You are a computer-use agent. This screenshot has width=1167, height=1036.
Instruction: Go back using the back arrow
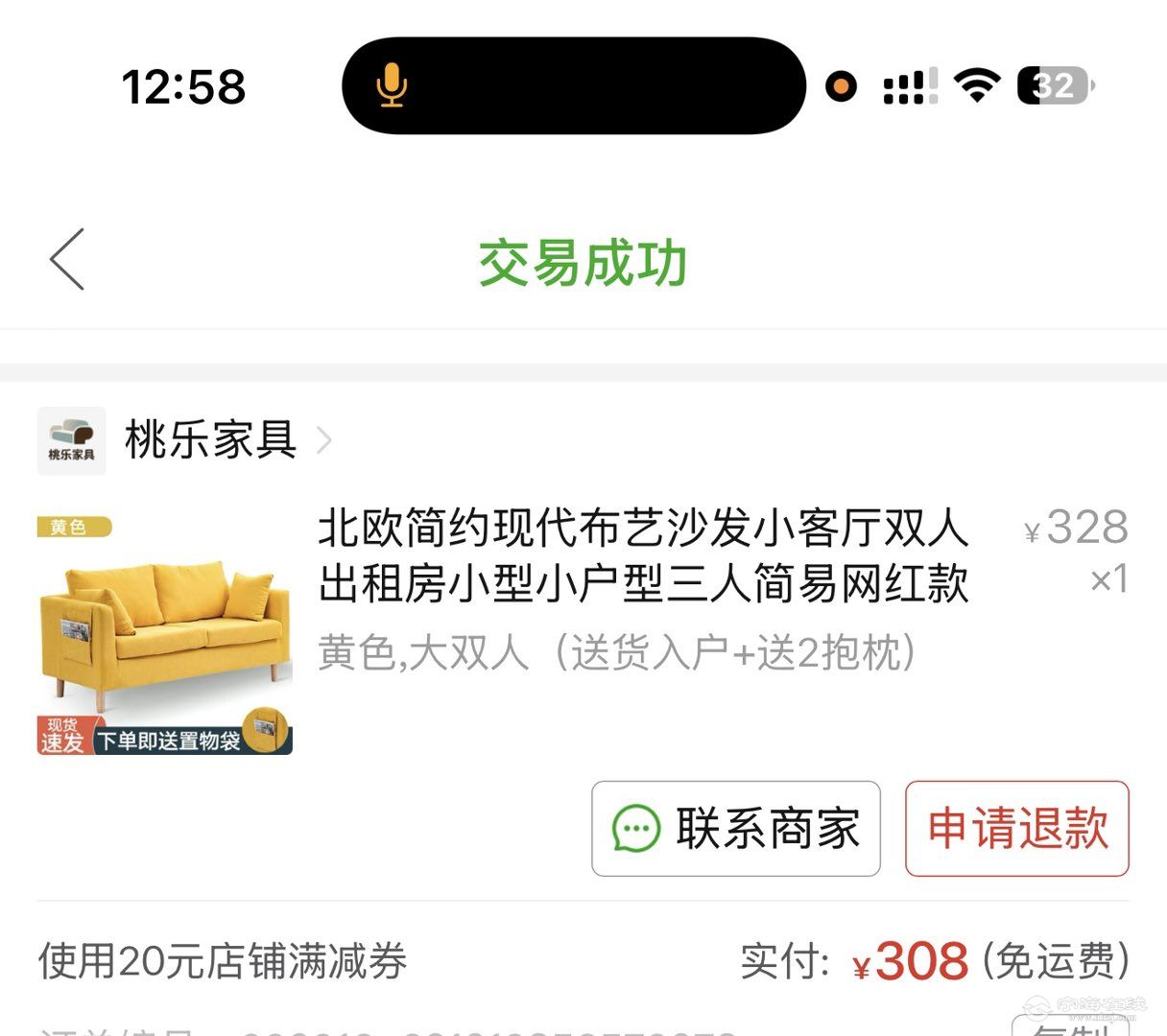click(67, 259)
